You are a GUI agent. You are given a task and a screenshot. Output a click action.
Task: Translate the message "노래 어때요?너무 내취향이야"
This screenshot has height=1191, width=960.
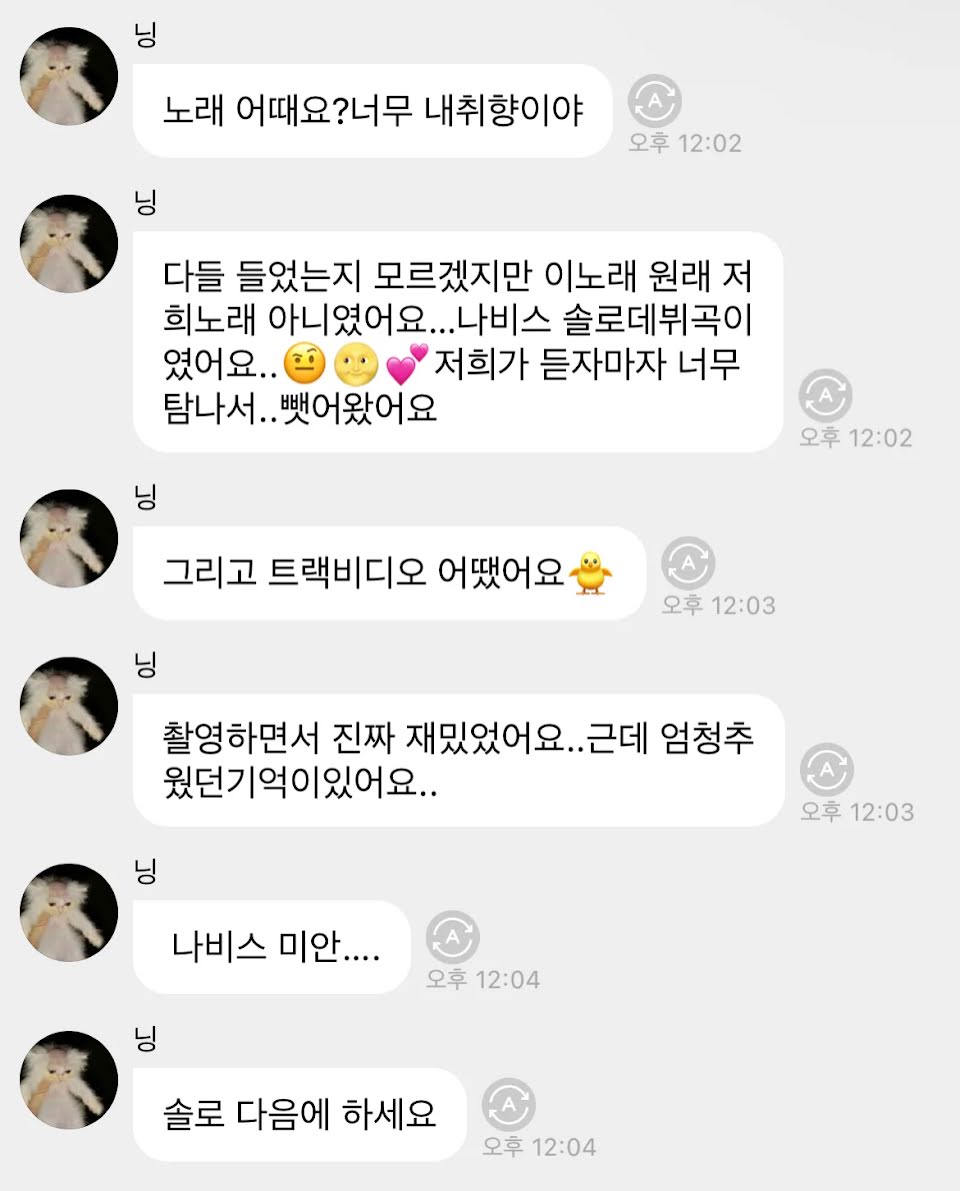pyautogui.click(x=655, y=101)
